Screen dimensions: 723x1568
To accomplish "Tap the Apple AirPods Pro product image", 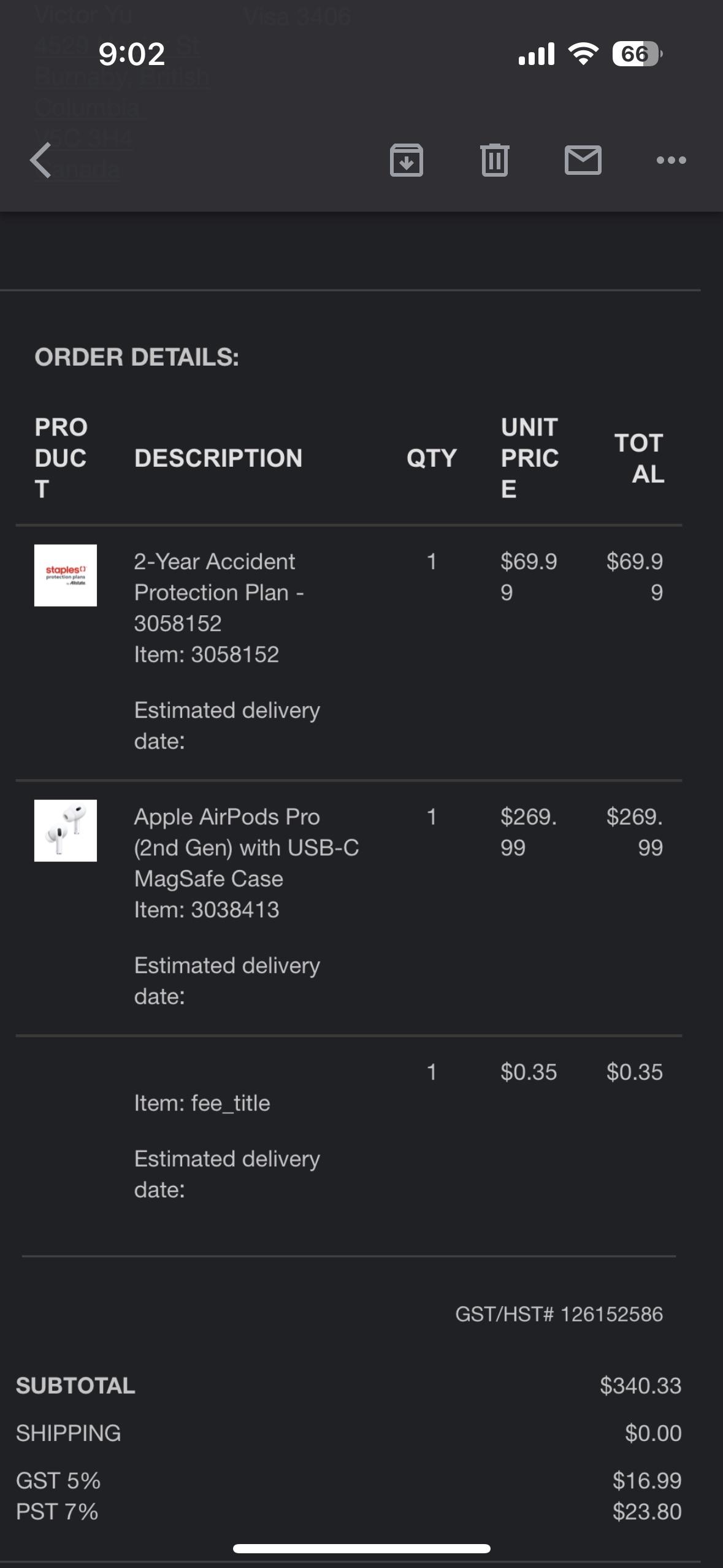I will point(66,830).
